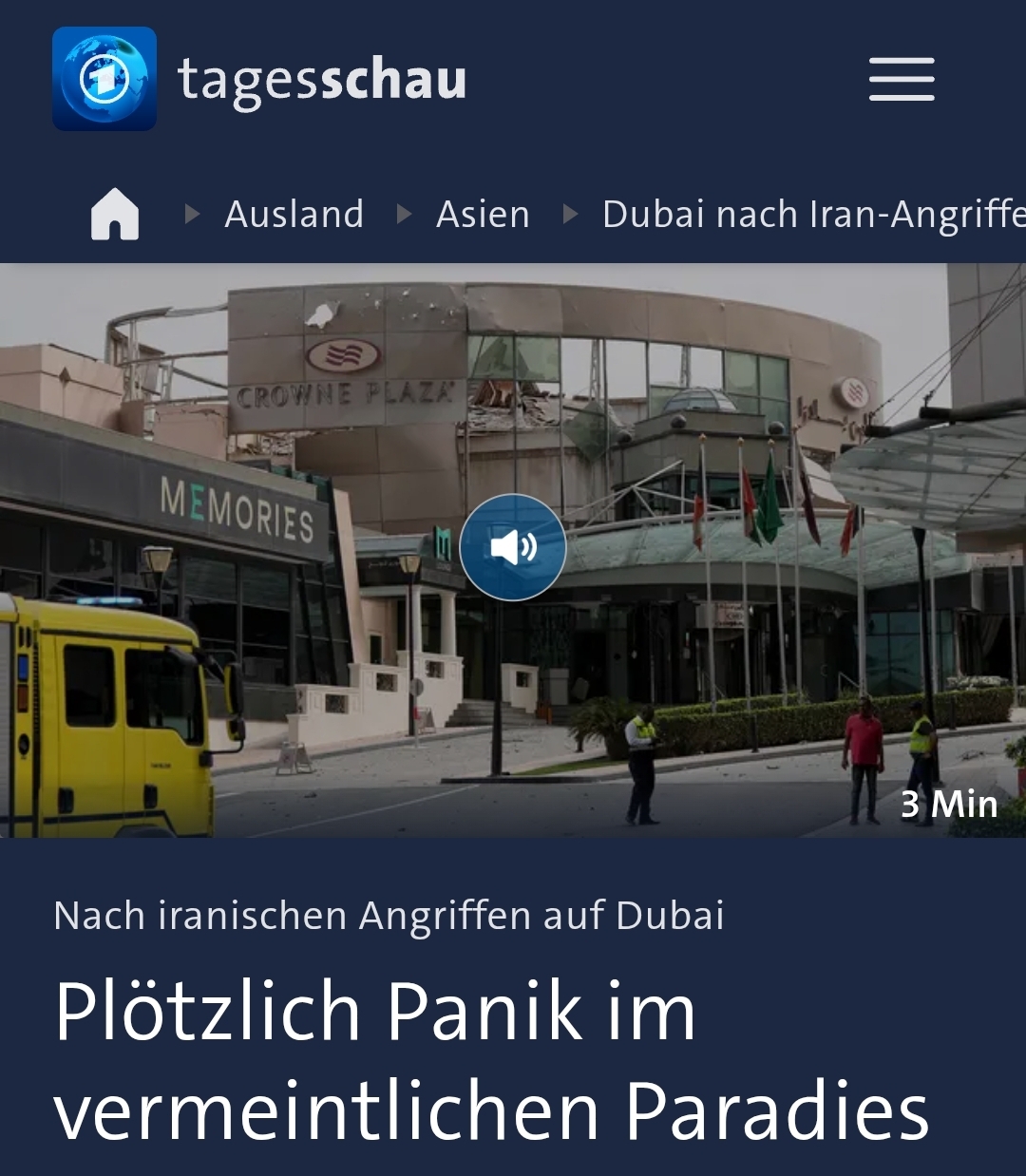Viewport: 1026px width, 1176px height.
Task: Open the hamburger menu
Action: (901, 79)
